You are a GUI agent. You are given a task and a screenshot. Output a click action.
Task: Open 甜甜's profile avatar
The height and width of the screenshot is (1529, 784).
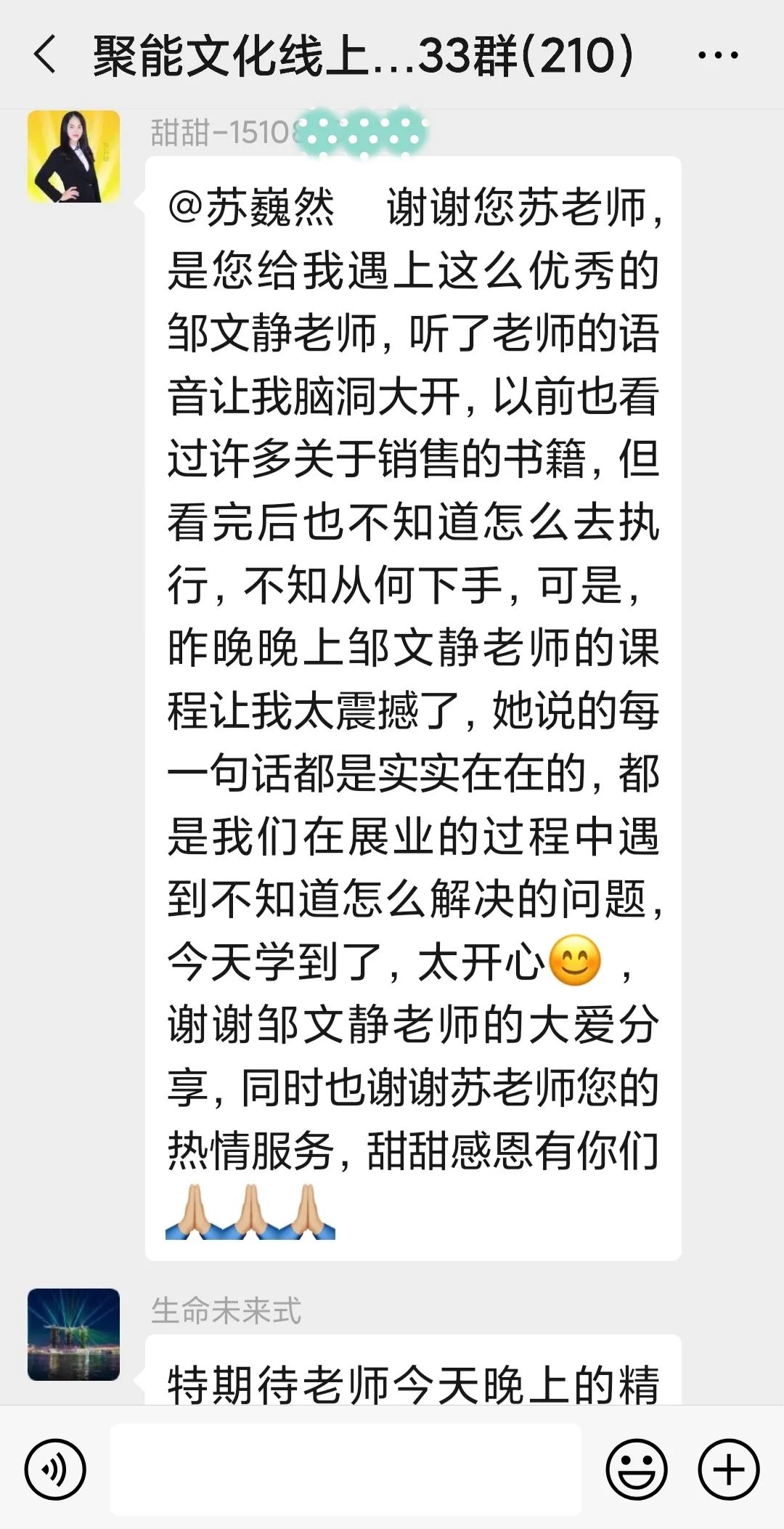[x=73, y=157]
